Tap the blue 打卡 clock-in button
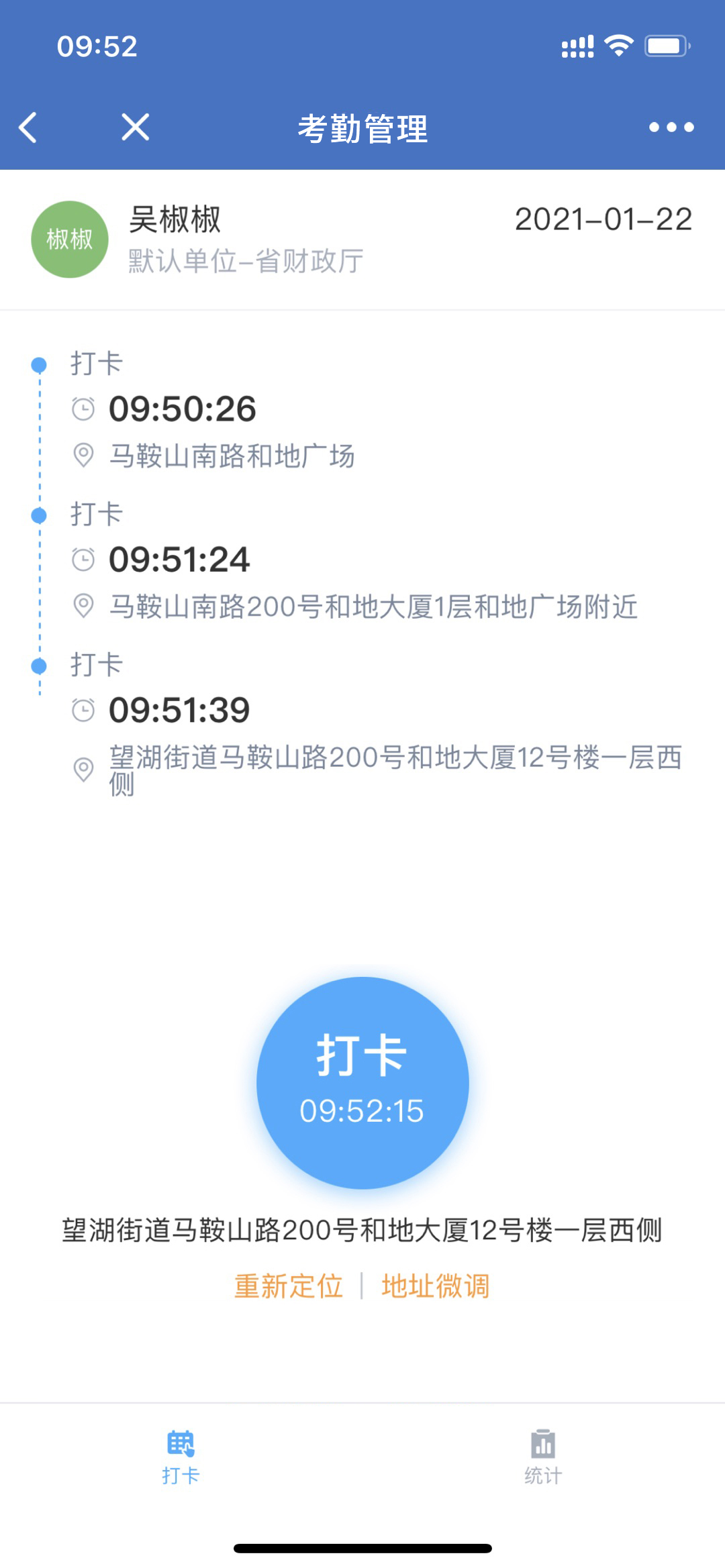Image resolution: width=725 pixels, height=1568 pixels. 362,1082
